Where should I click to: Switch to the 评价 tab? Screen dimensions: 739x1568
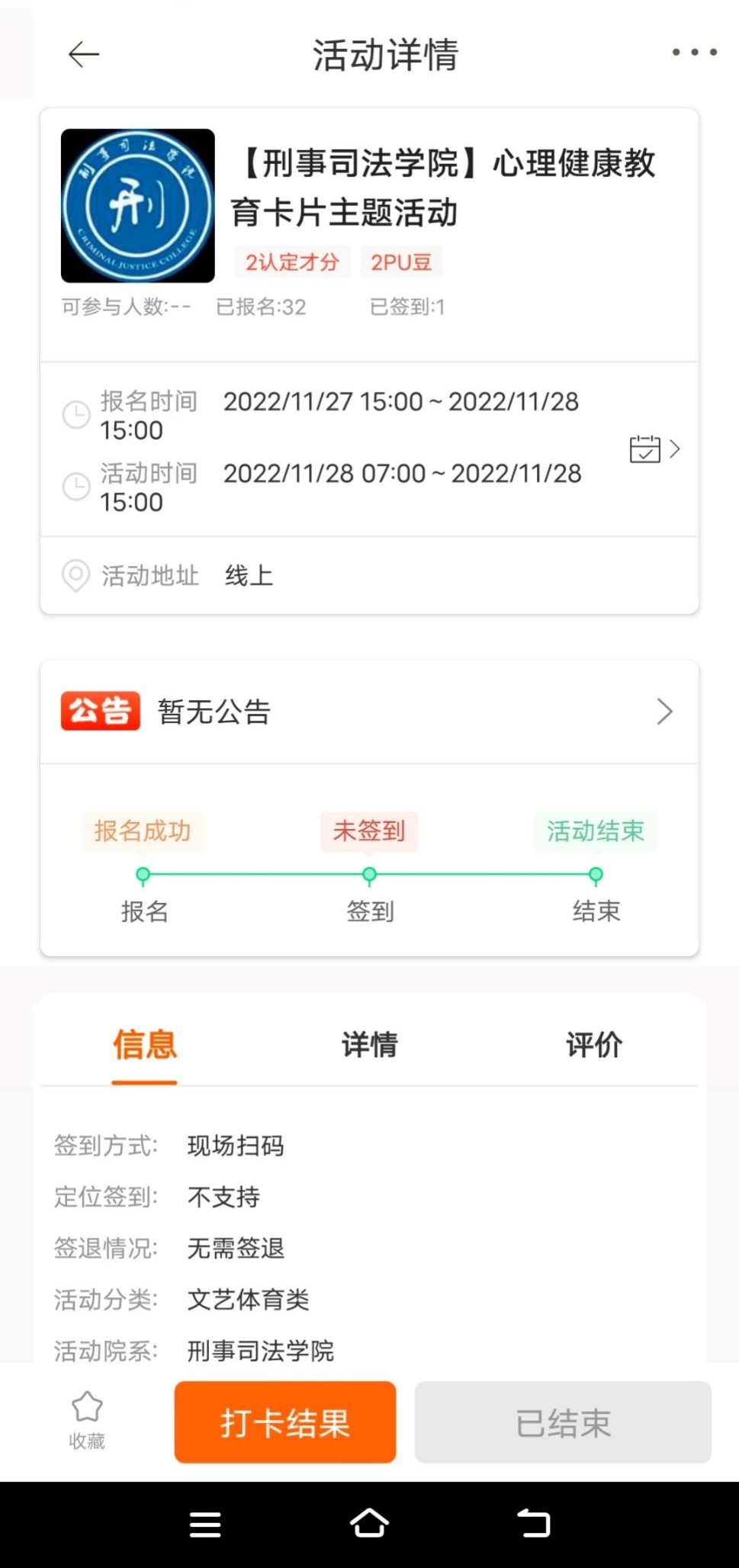coord(594,1045)
